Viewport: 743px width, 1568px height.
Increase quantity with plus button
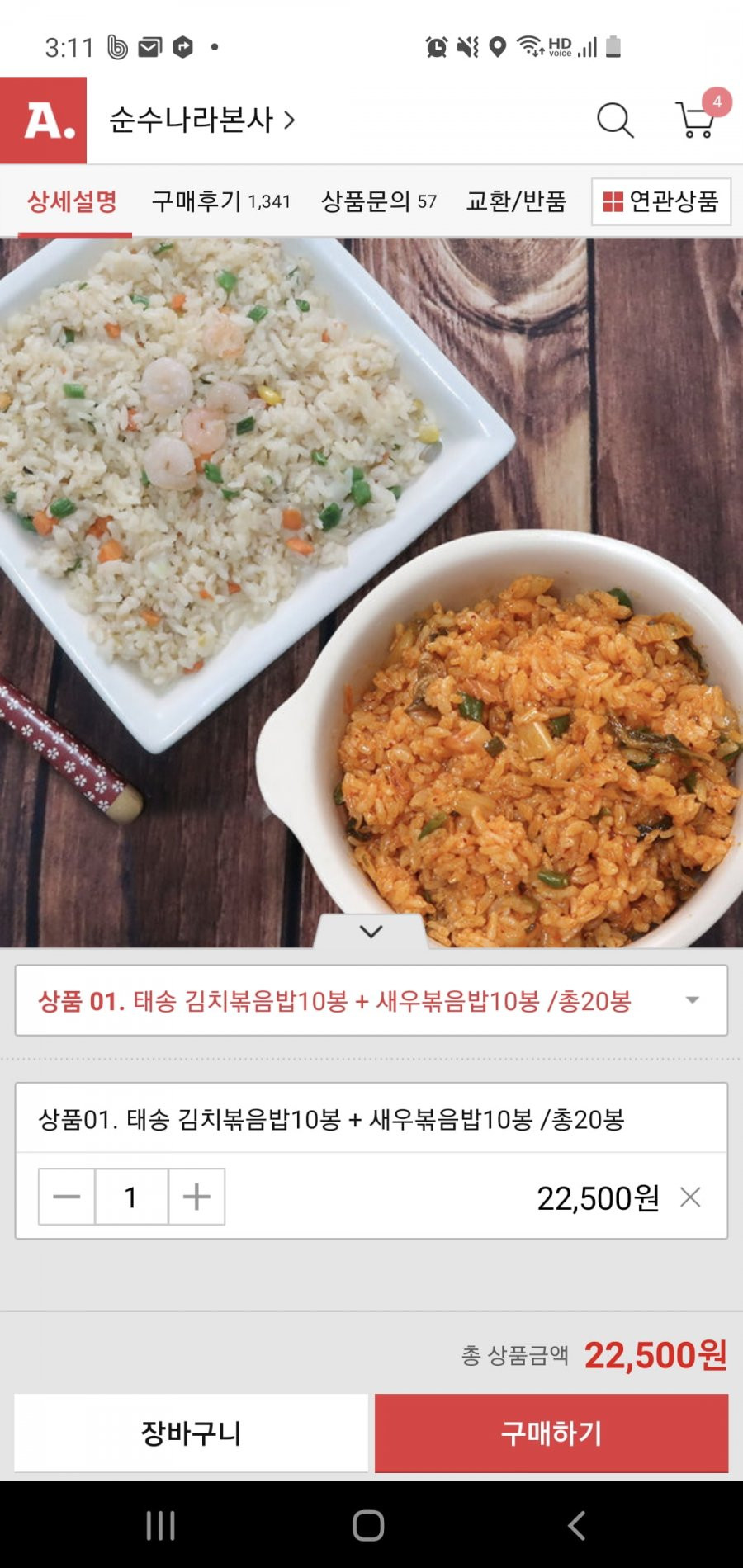(196, 1197)
